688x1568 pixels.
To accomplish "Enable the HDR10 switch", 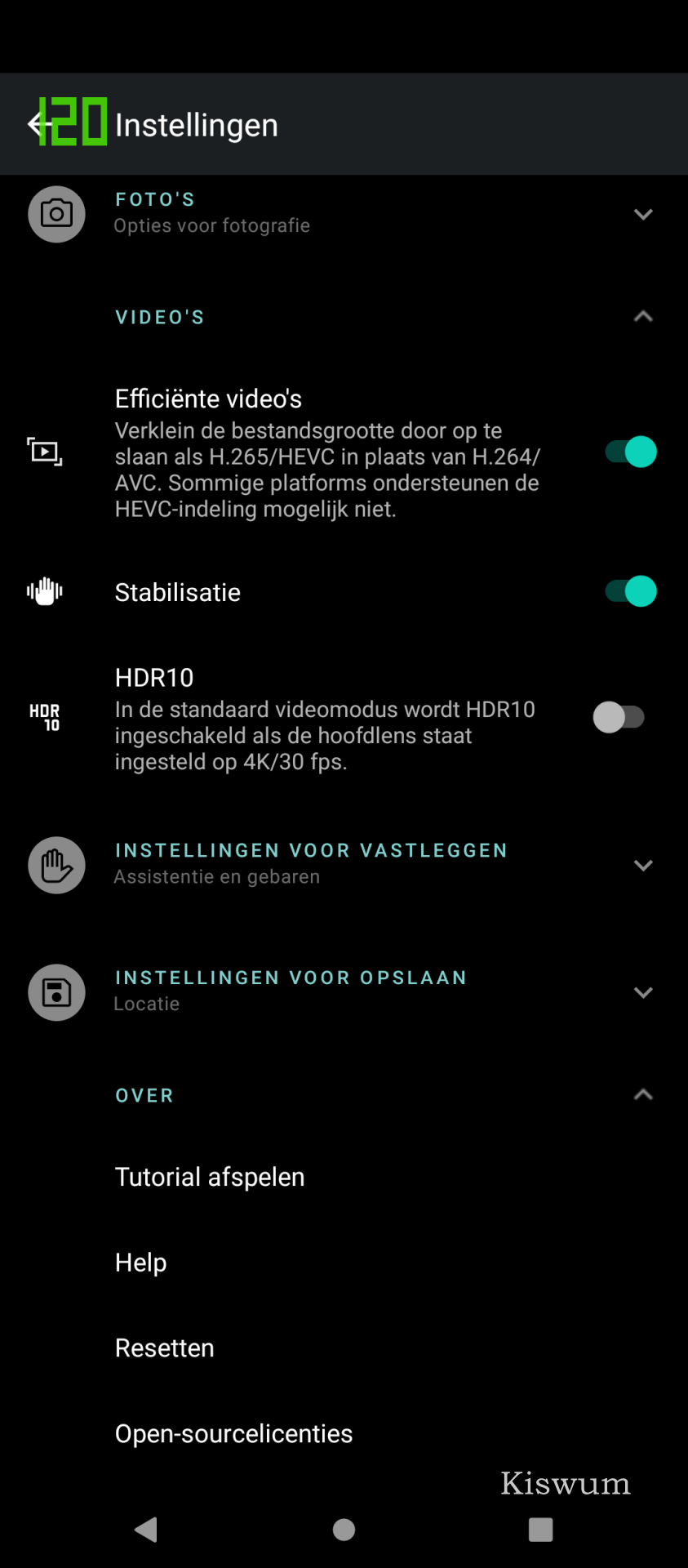I will coord(619,717).
